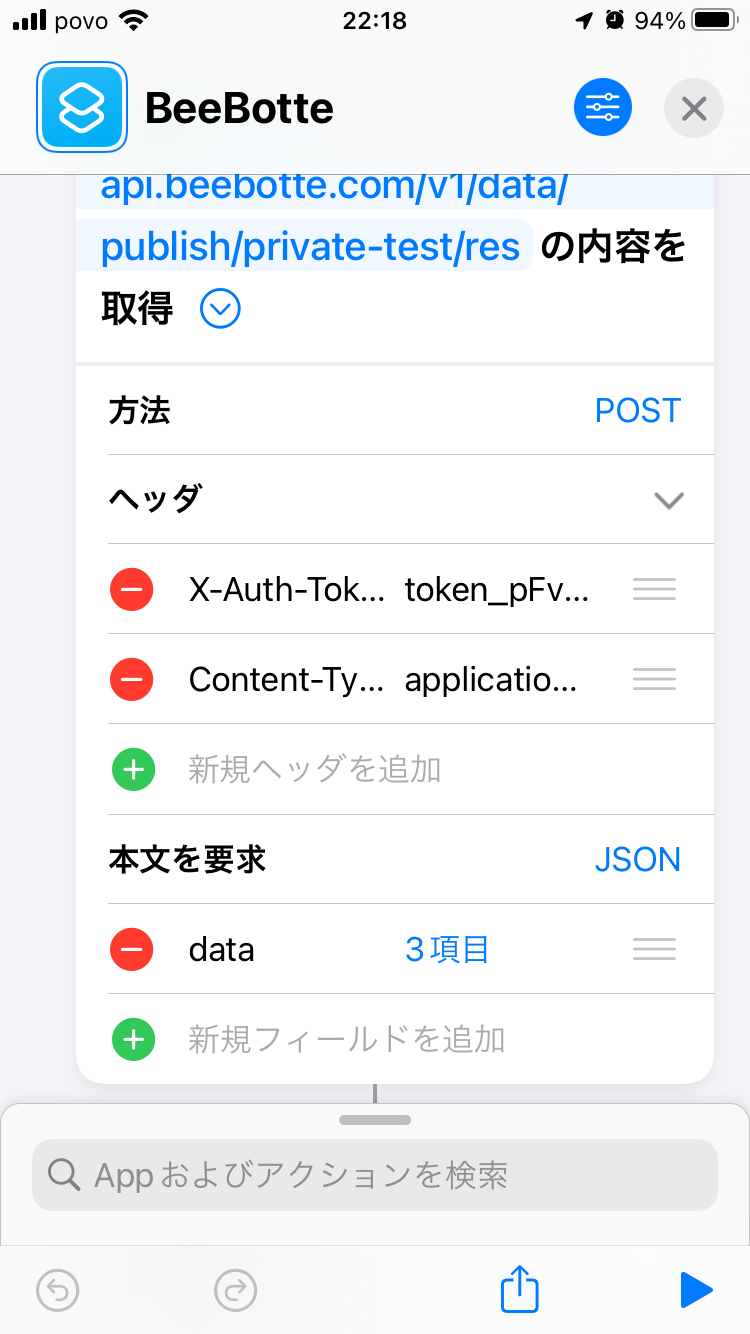The height and width of the screenshot is (1334, 750).
Task: Open the data field's 3項目 value
Action: (x=446, y=949)
